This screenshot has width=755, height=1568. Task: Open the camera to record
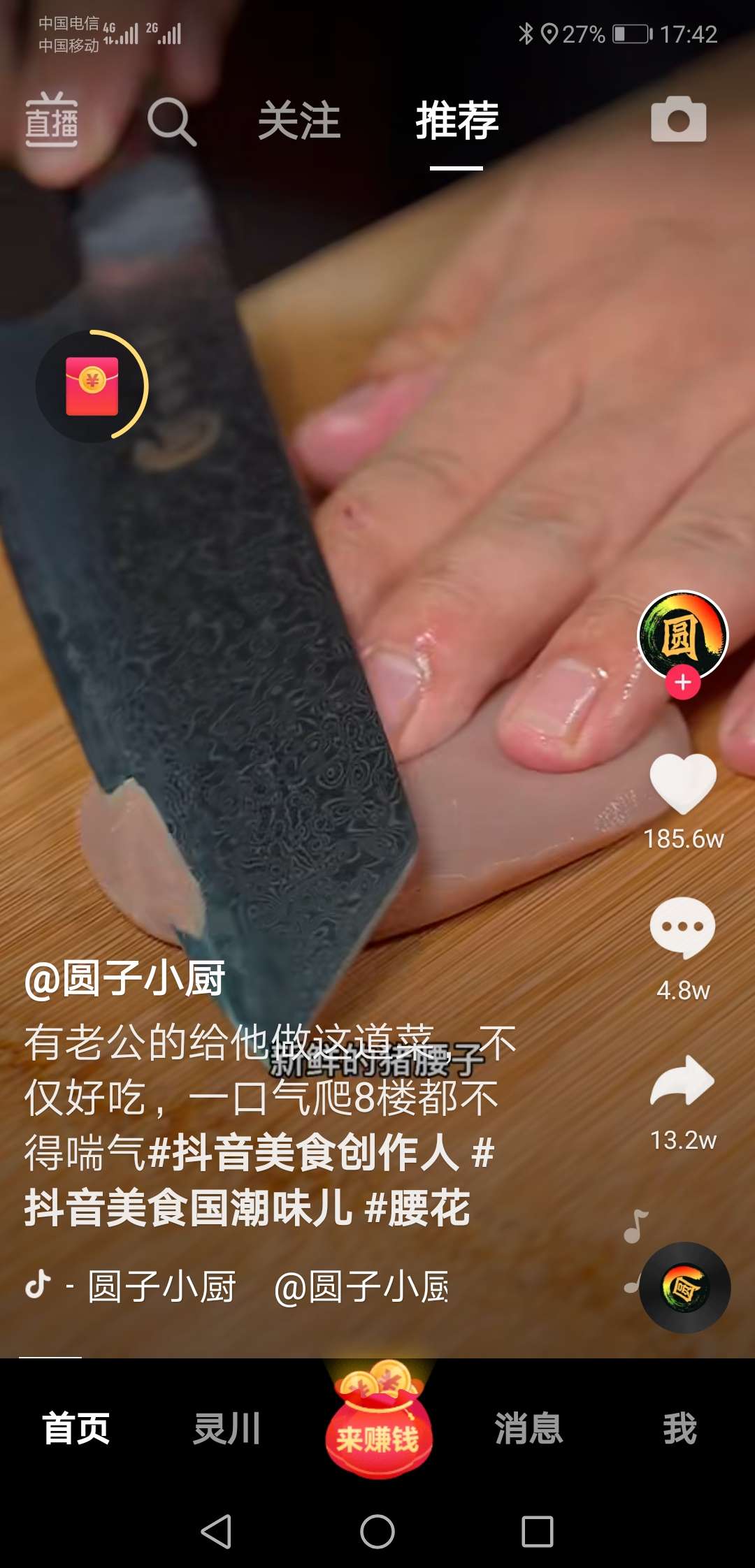(x=678, y=120)
